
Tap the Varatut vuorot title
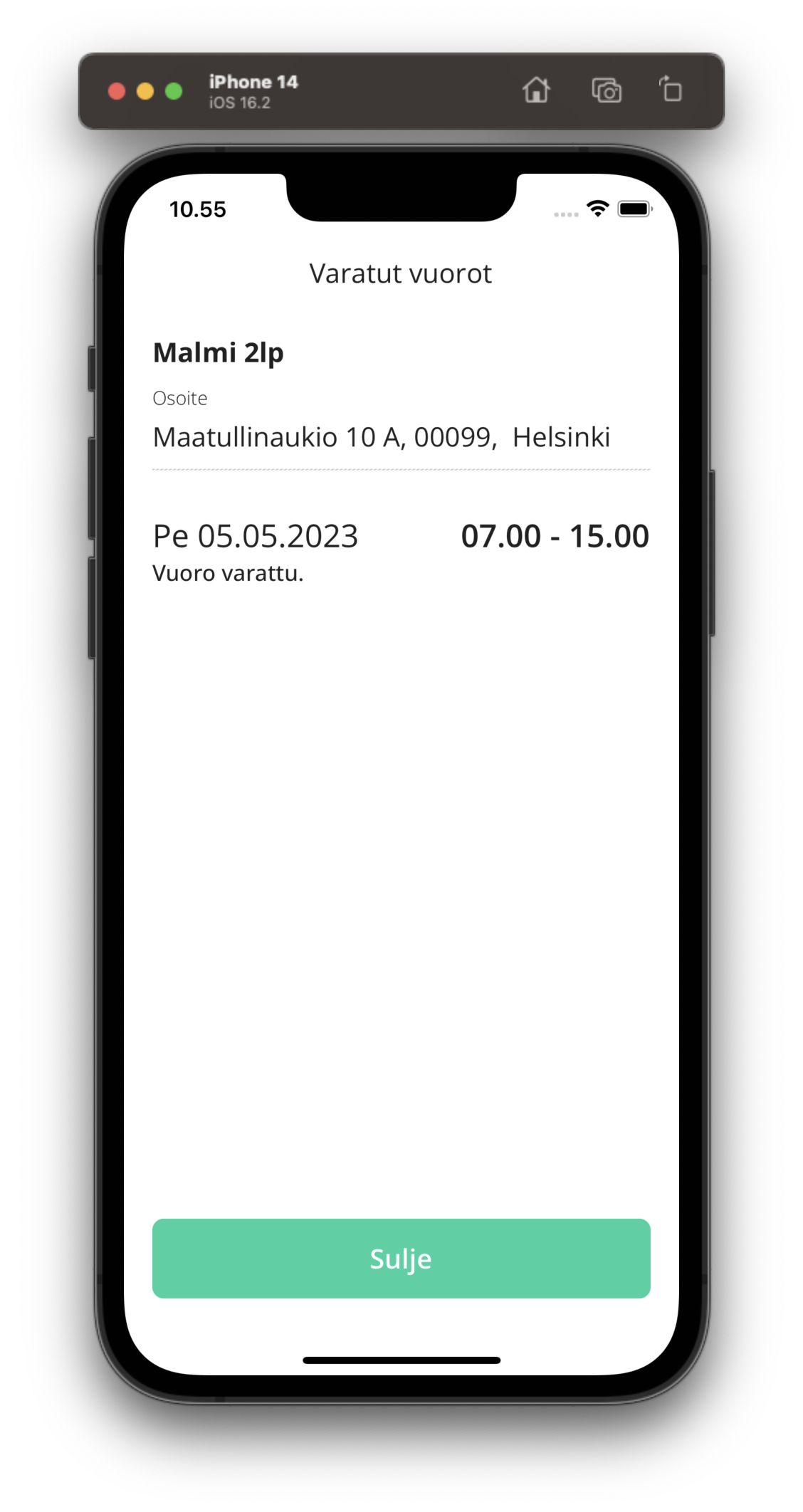tap(401, 273)
